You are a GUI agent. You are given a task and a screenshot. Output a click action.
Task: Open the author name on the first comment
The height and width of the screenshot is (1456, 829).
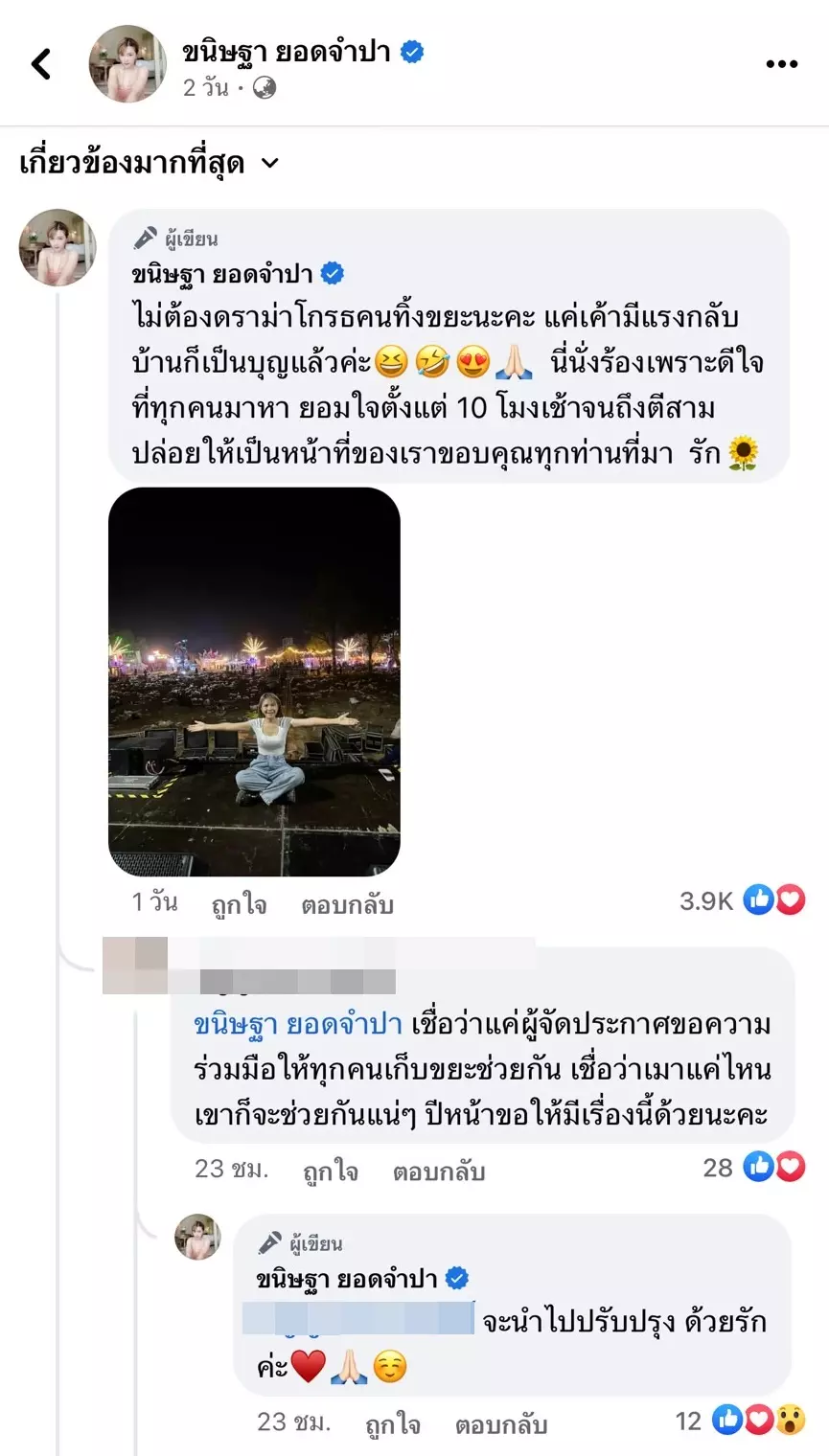[222, 275]
